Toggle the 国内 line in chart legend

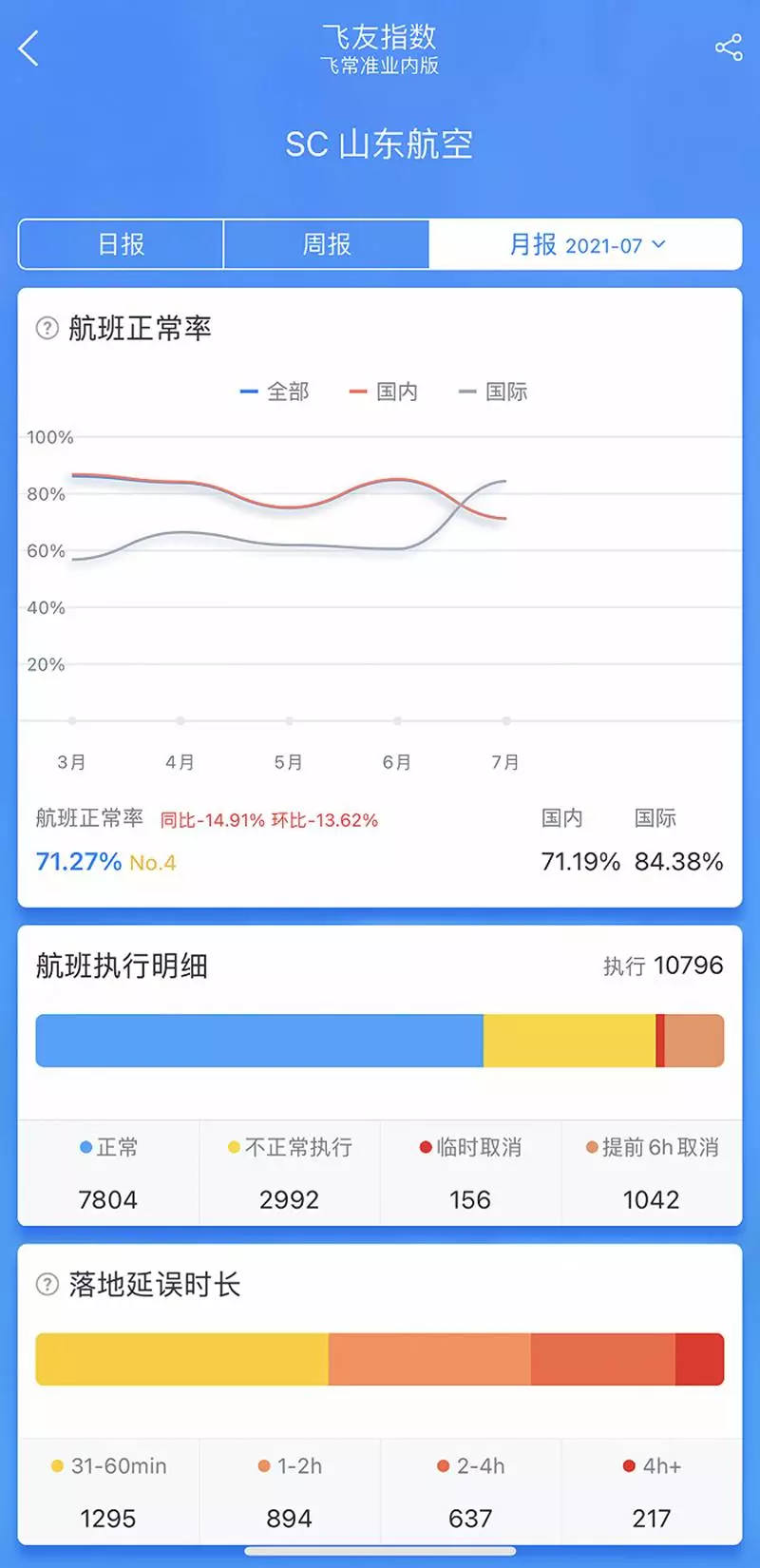pos(384,392)
